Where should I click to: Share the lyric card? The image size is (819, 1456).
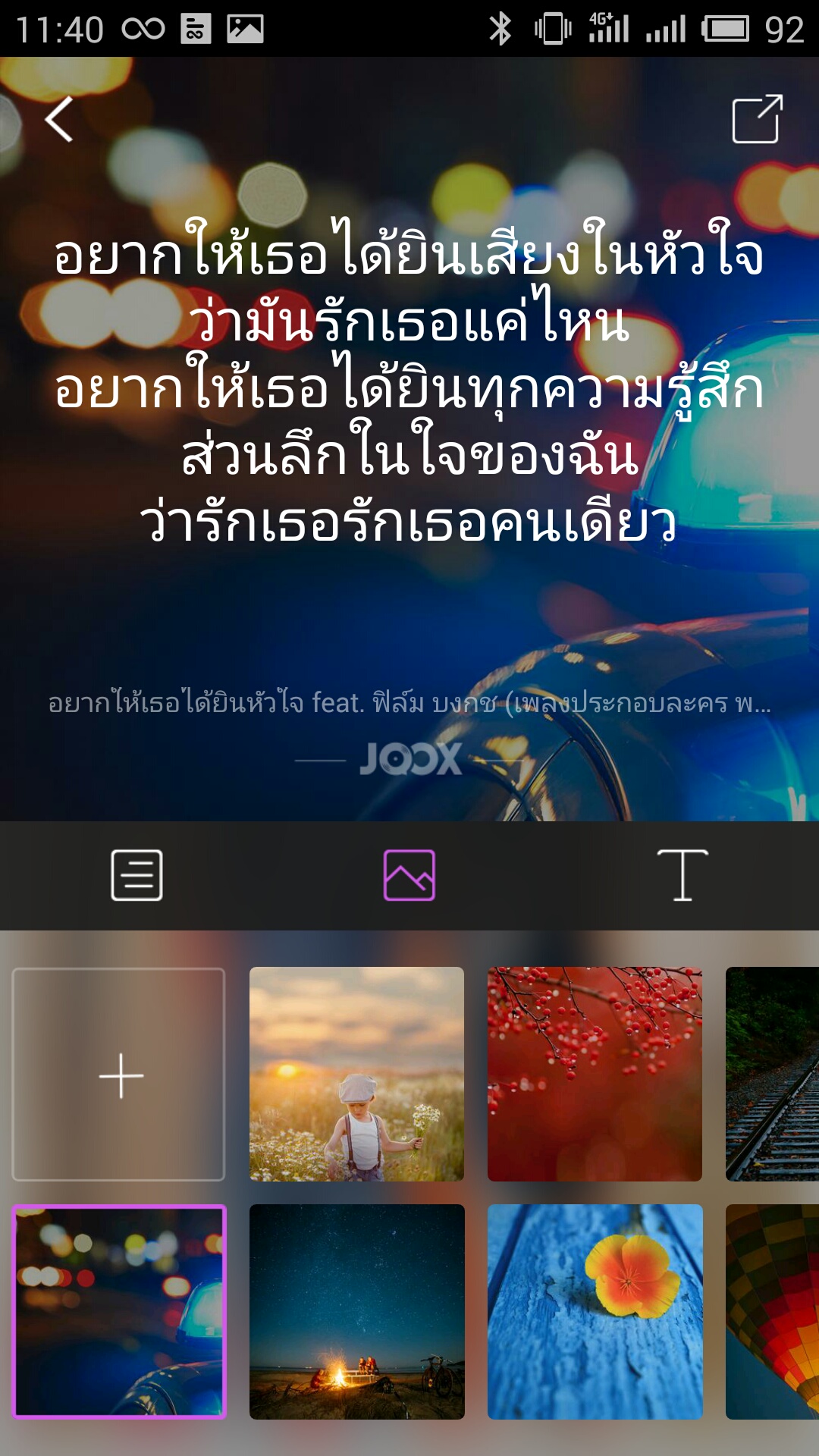757,119
